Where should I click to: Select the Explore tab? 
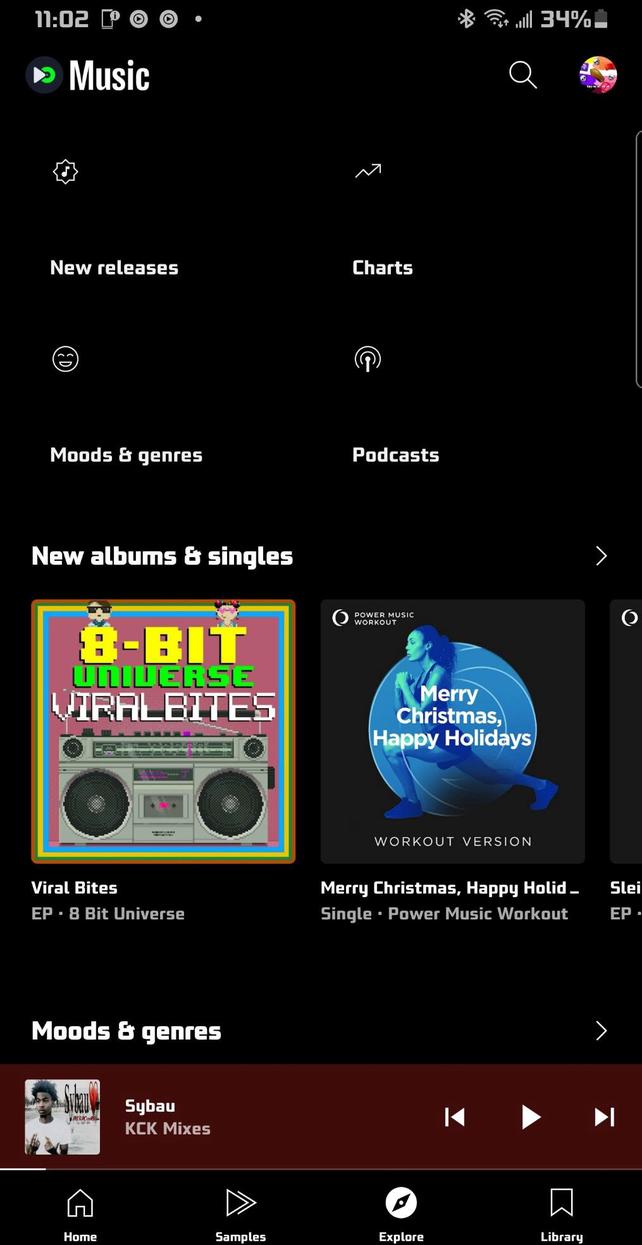pos(401,1213)
